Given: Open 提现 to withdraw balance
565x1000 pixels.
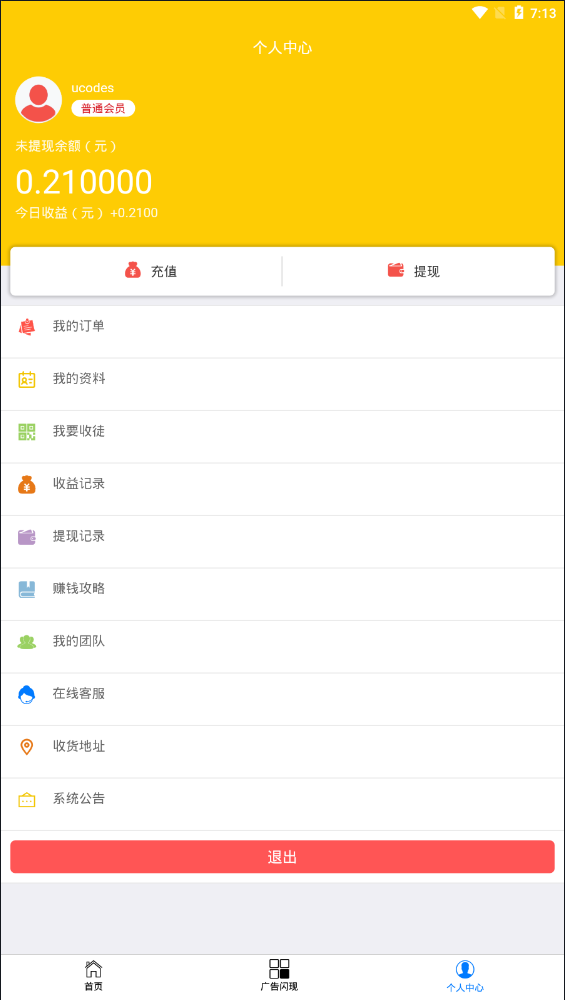Looking at the screenshot, I should pyautogui.click(x=418, y=271).
